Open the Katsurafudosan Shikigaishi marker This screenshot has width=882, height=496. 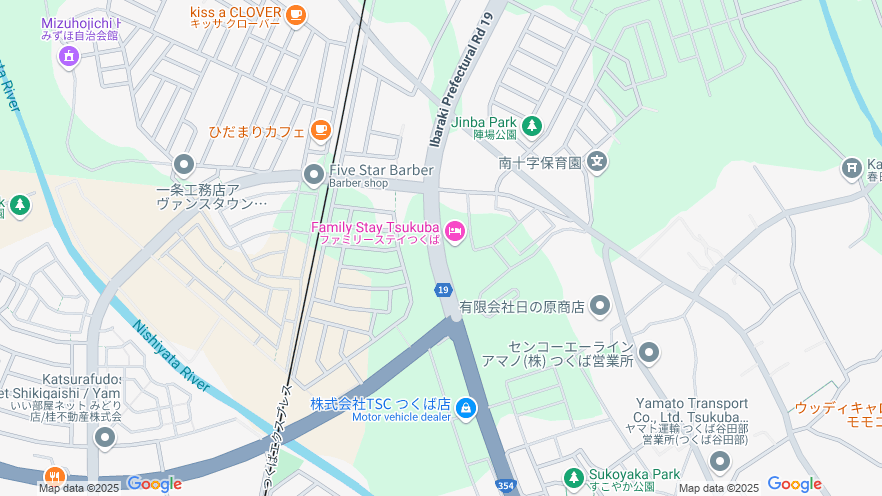(x=104, y=437)
